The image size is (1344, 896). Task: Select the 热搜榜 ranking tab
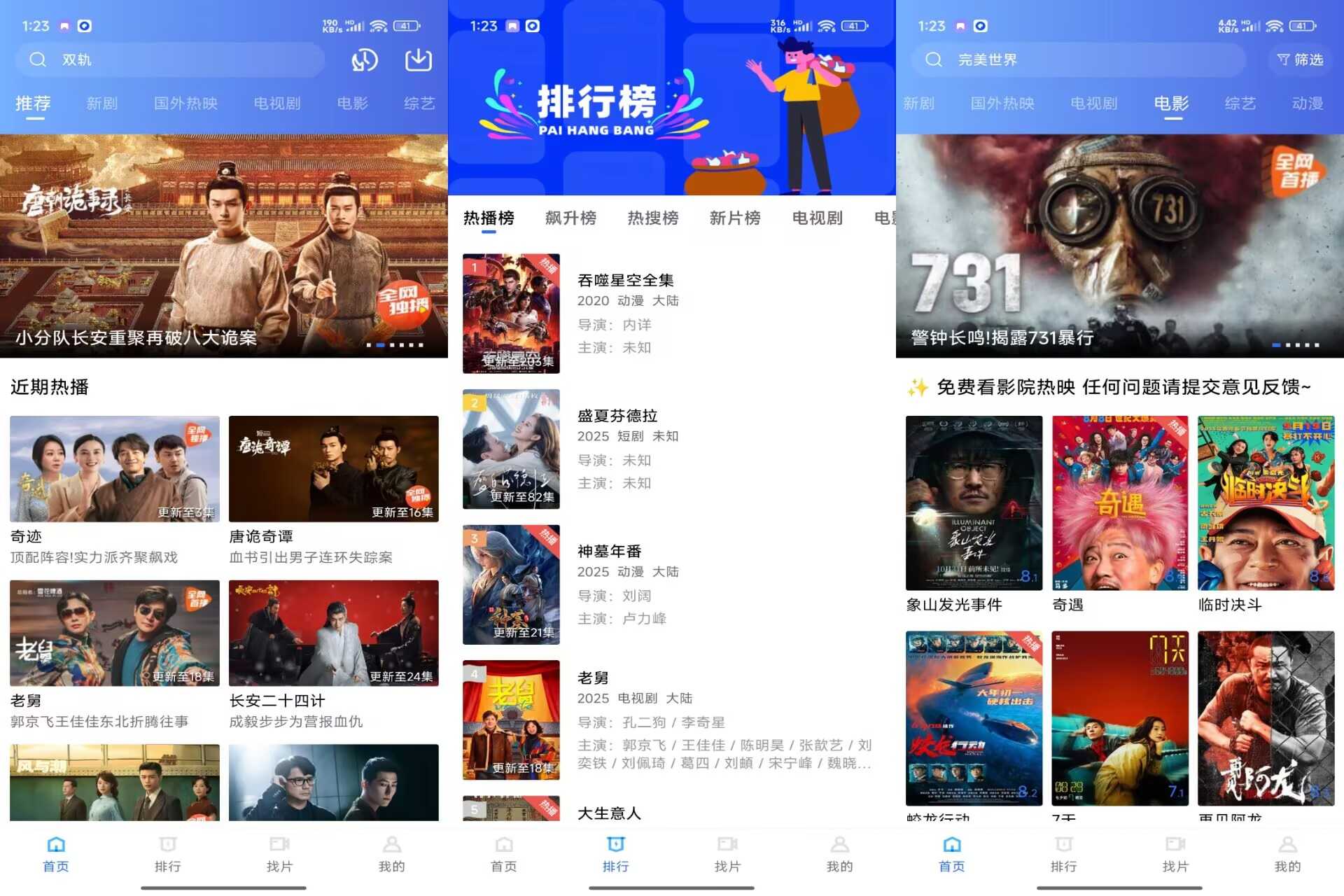(652, 218)
